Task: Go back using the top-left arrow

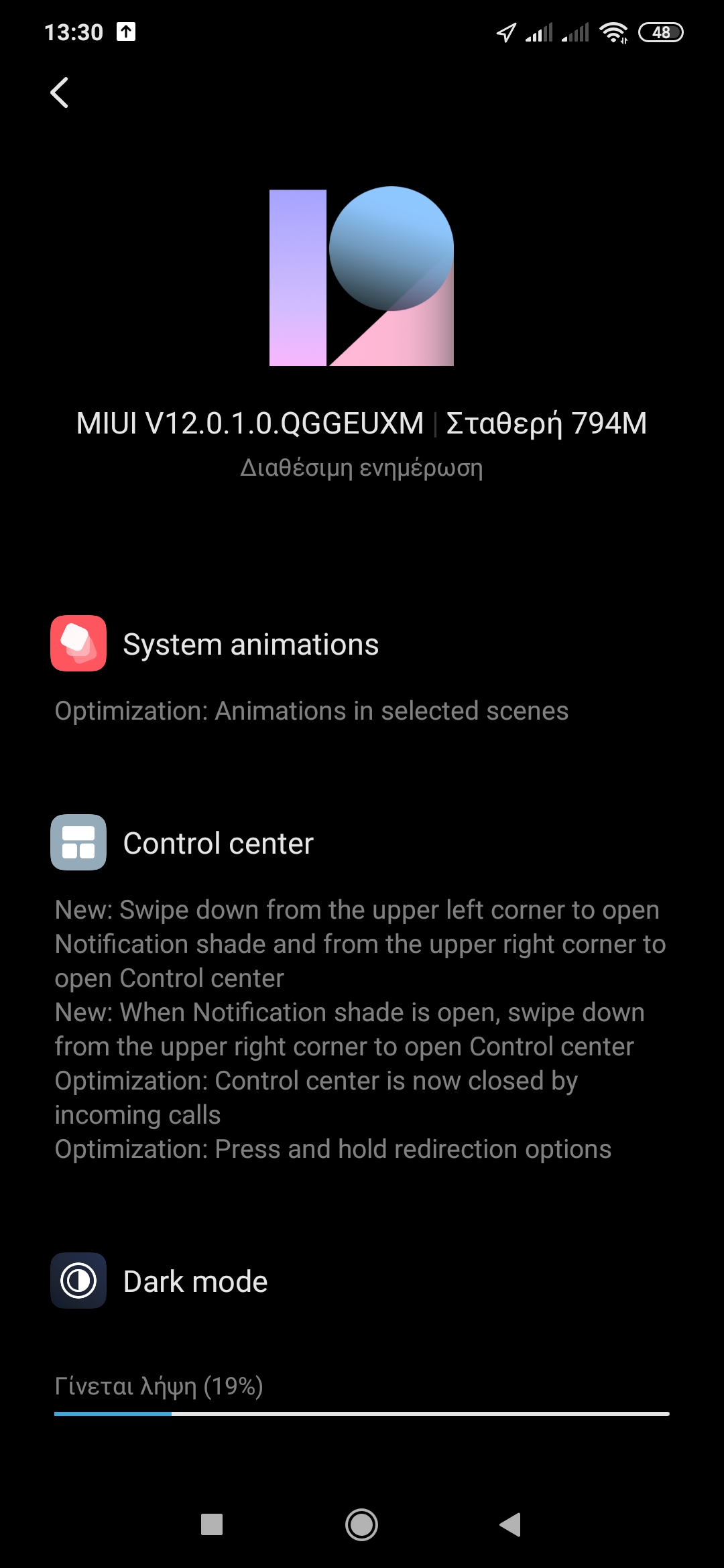Action: (60, 92)
